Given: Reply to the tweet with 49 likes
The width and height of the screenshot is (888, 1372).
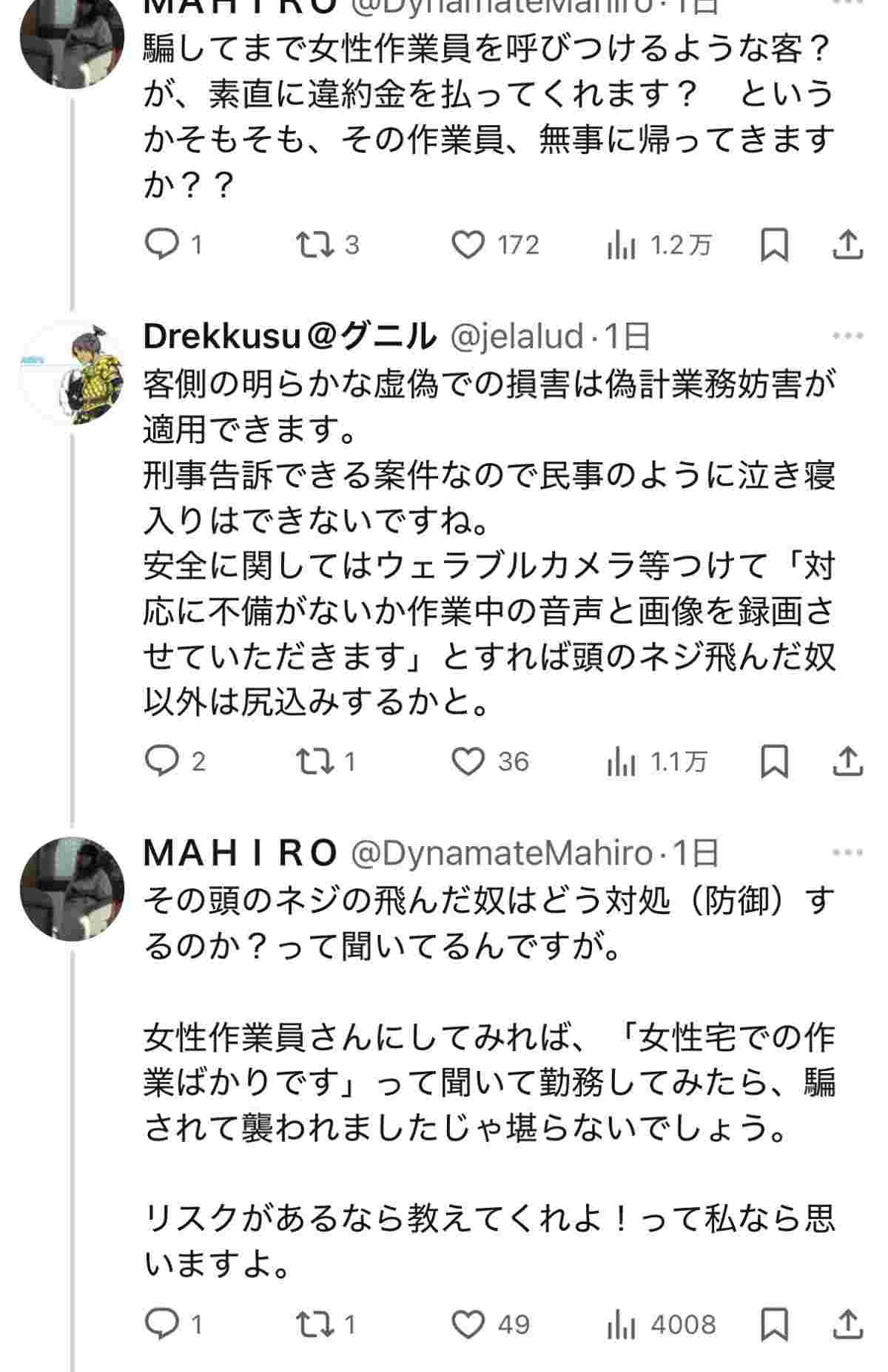Looking at the screenshot, I should (160, 1325).
